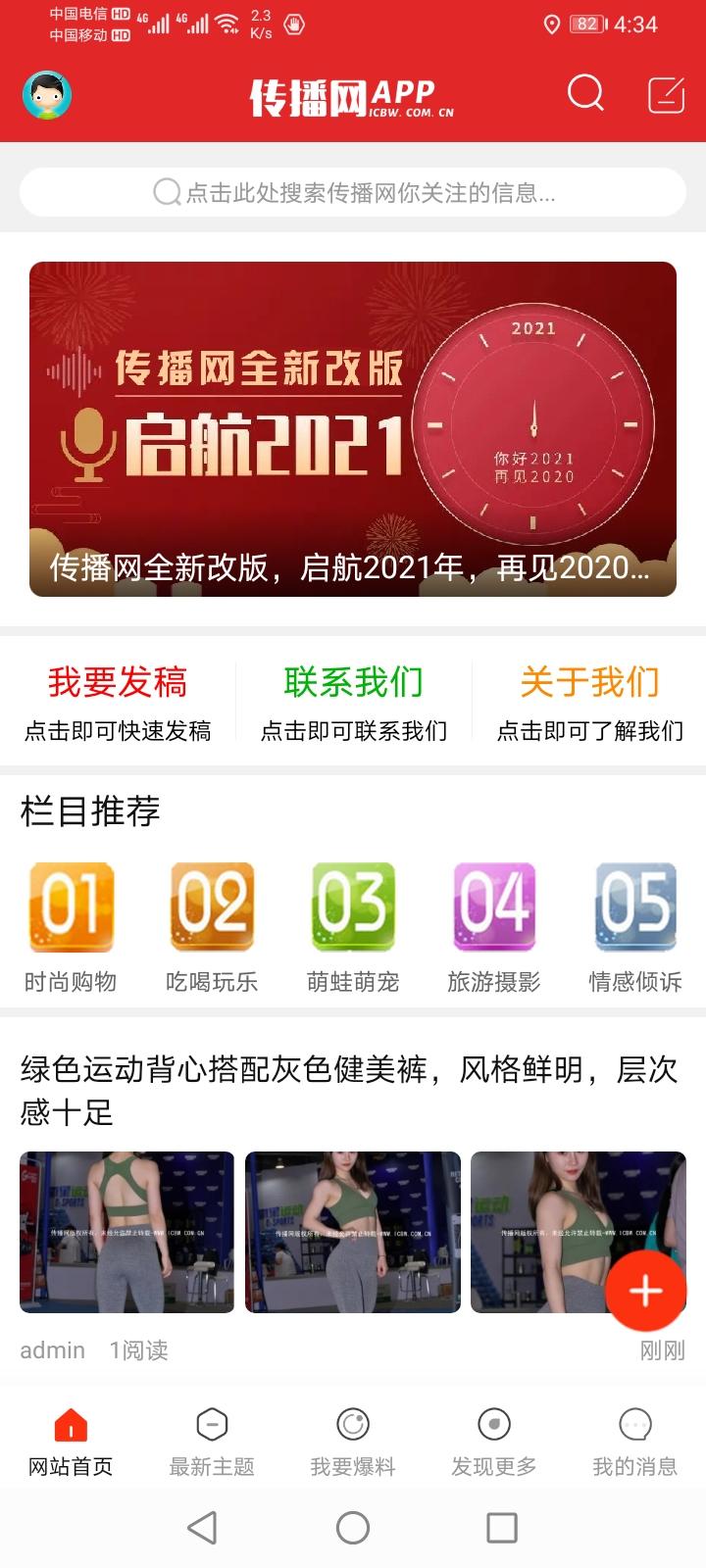The height and width of the screenshot is (1568, 706).
Task: Tap the 我要发稿 submission link
Action: (118, 683)
